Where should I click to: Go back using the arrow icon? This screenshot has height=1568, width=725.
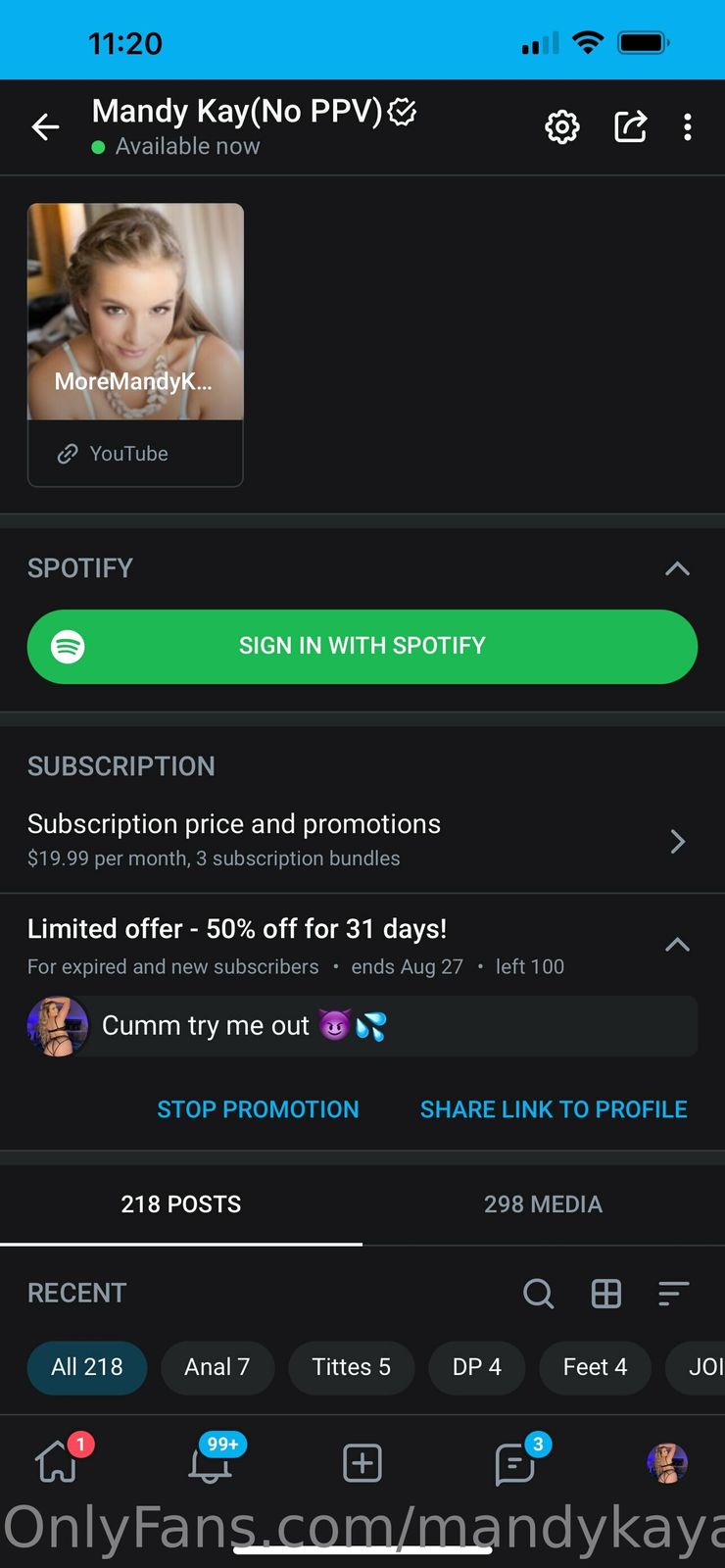45,127
